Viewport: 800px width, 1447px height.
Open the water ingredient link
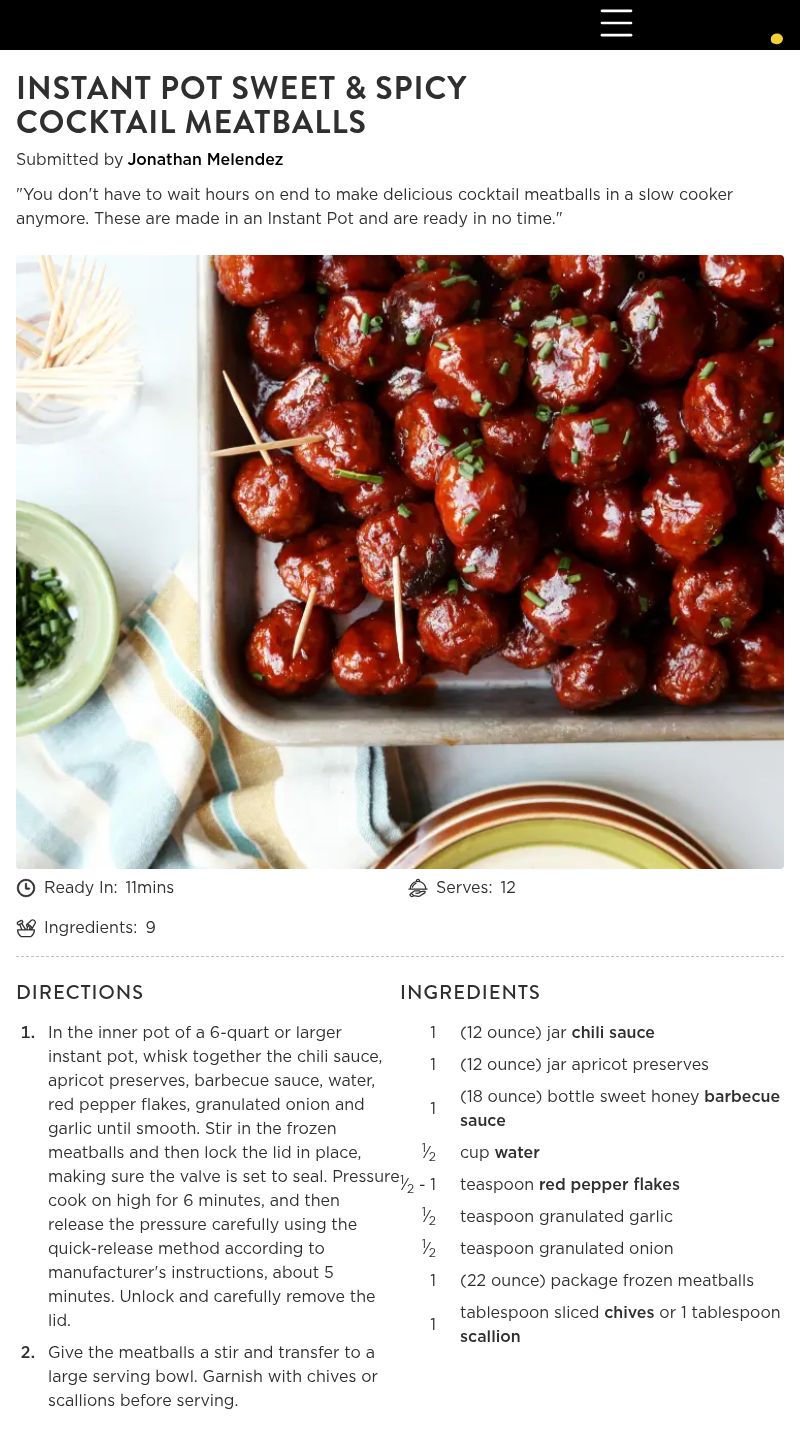pos(517,1153)
